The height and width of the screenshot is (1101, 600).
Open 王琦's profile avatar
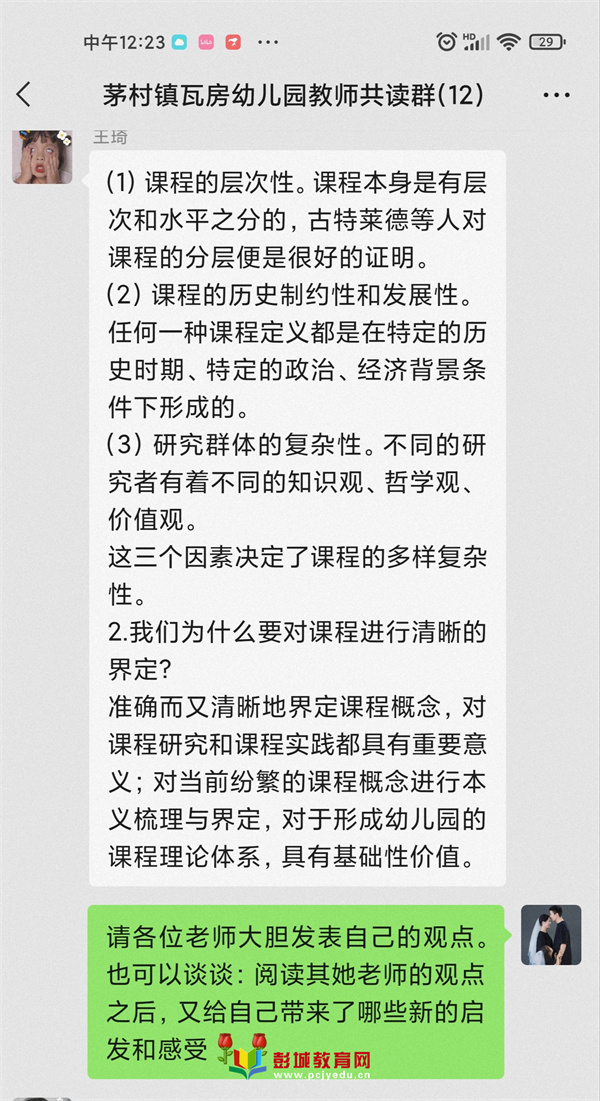pos(42,157)
